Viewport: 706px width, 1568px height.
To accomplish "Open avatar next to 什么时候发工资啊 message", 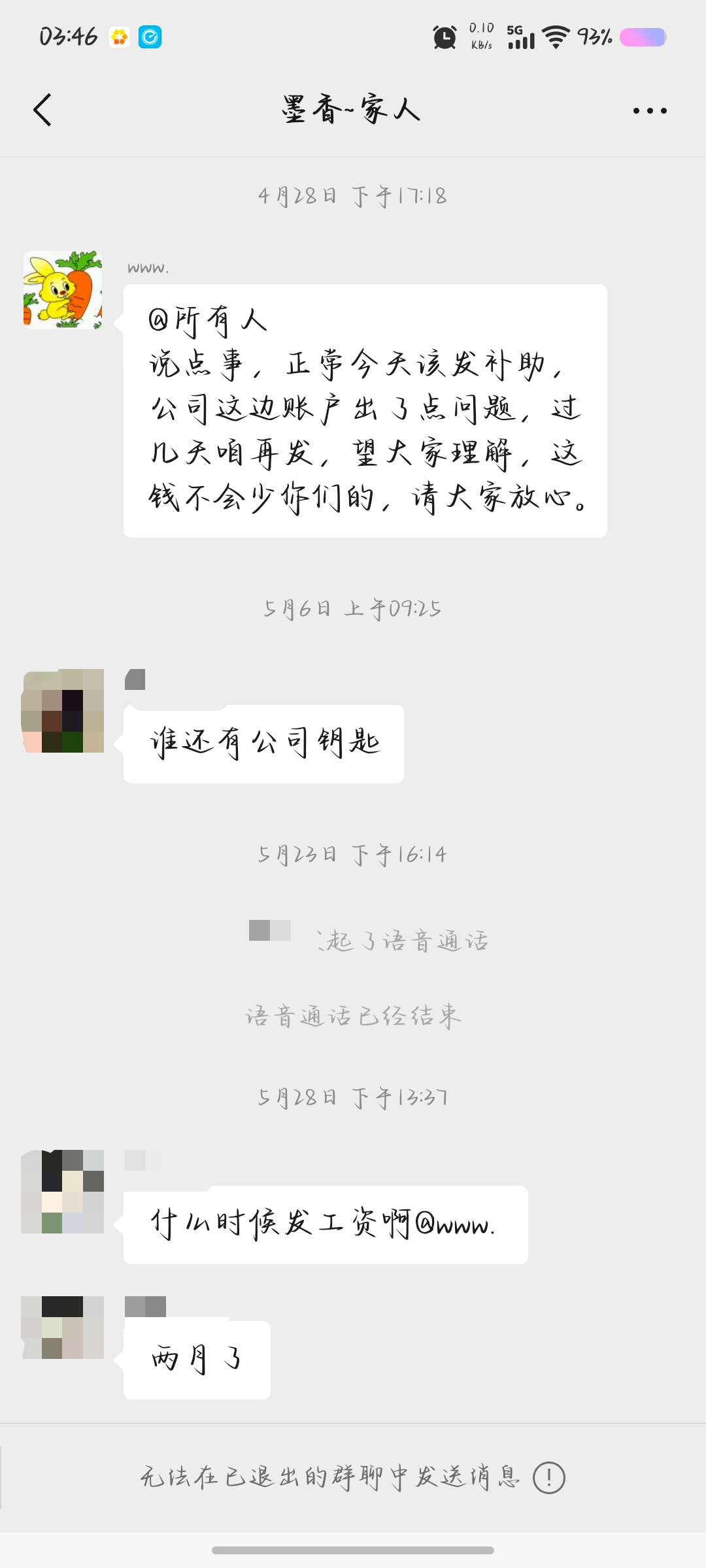I will coord(63,1192).
